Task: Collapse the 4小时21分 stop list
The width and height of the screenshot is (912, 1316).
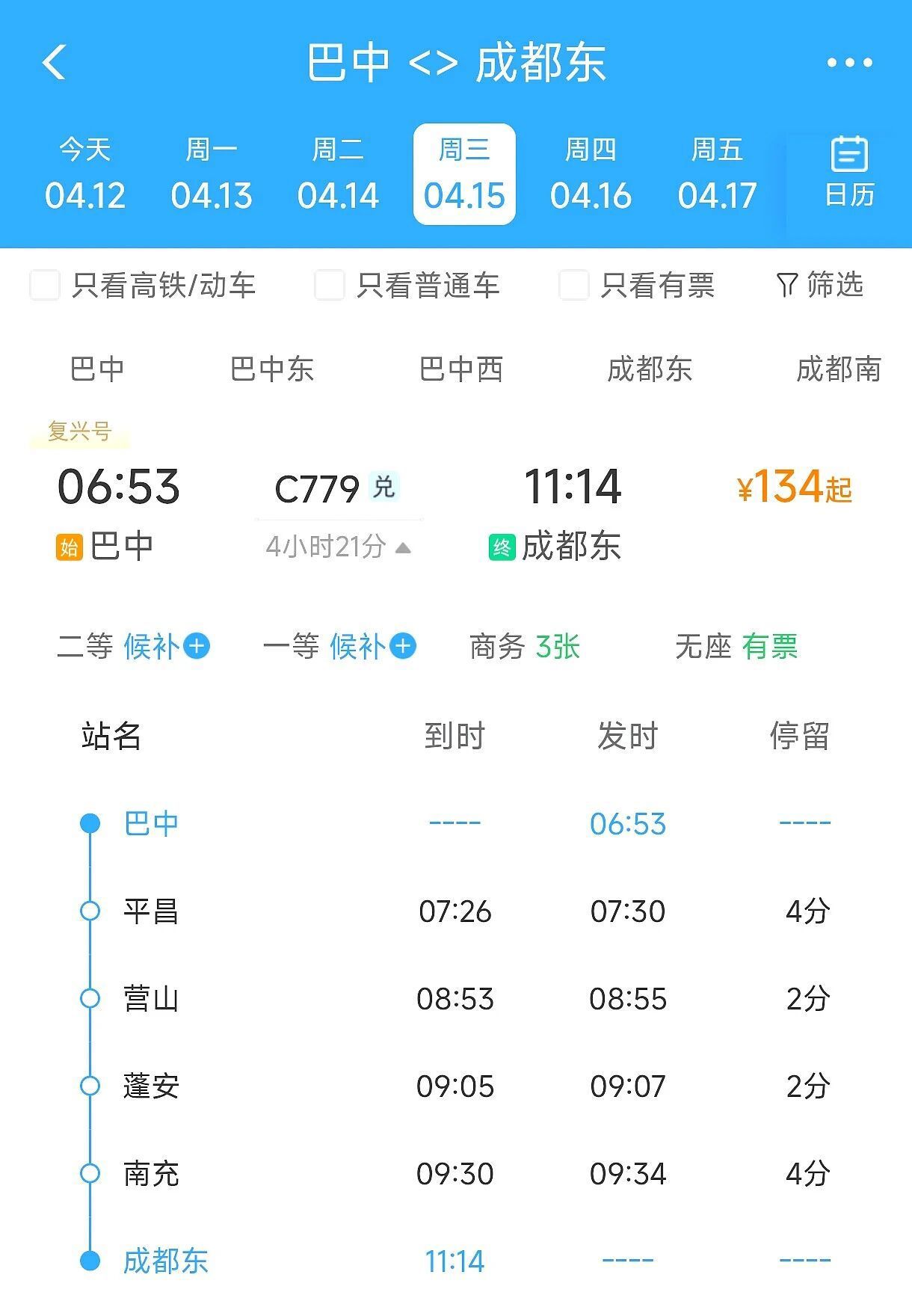Action: click(338, 547)
